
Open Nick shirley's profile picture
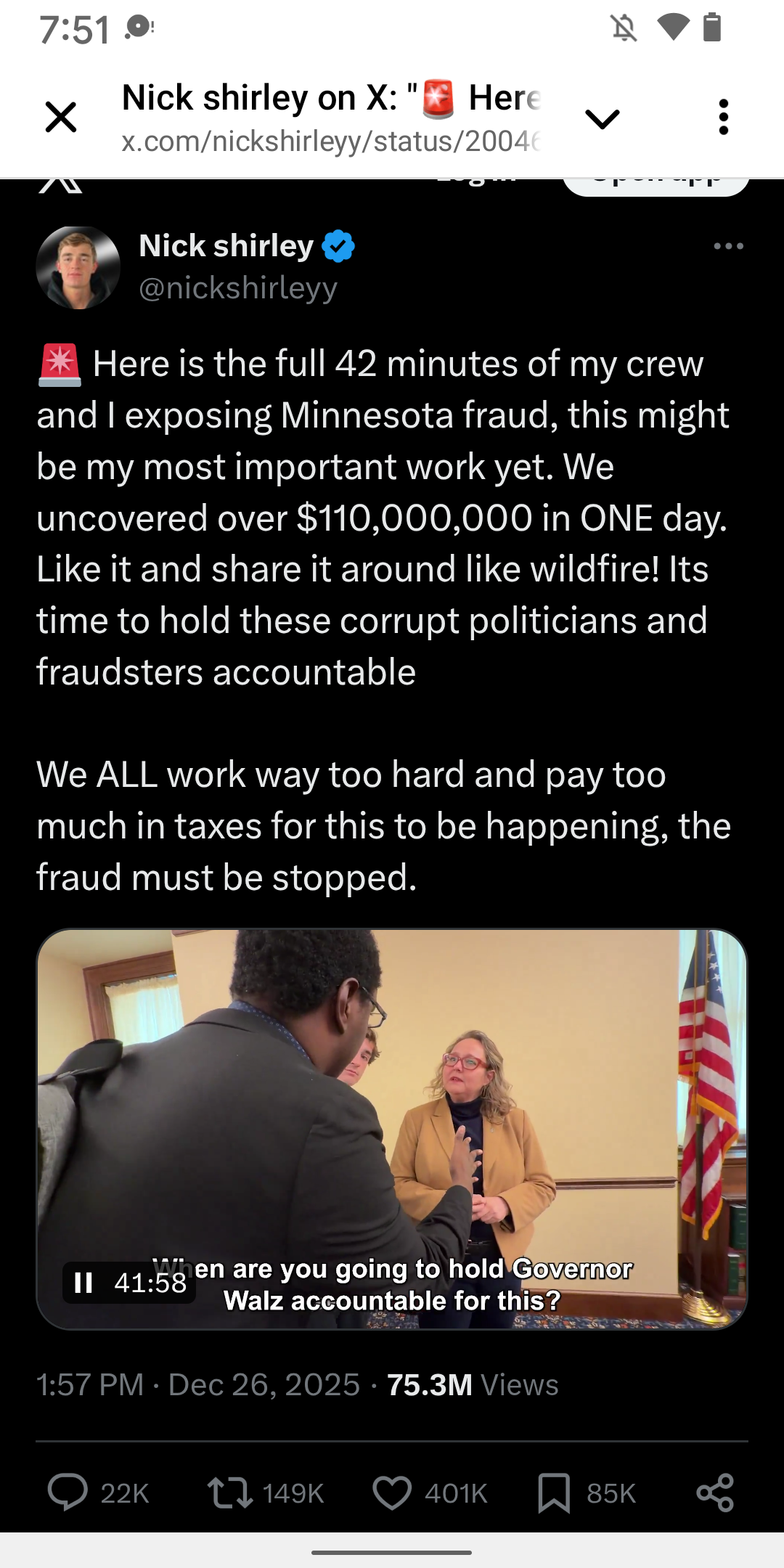pos(78,268)
